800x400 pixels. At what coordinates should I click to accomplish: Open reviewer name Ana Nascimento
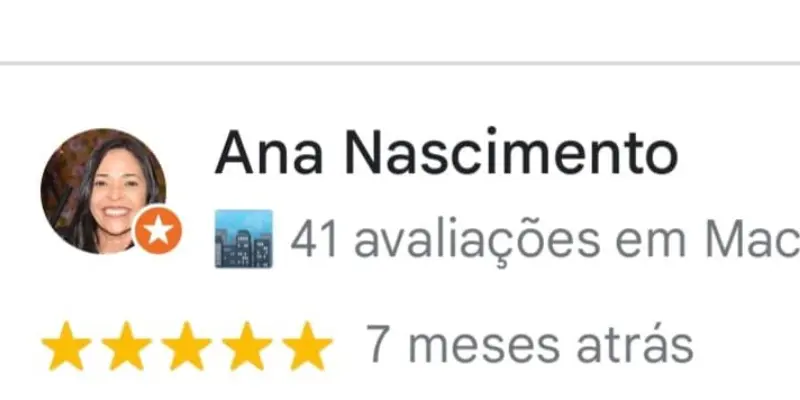tap(446, 155)
